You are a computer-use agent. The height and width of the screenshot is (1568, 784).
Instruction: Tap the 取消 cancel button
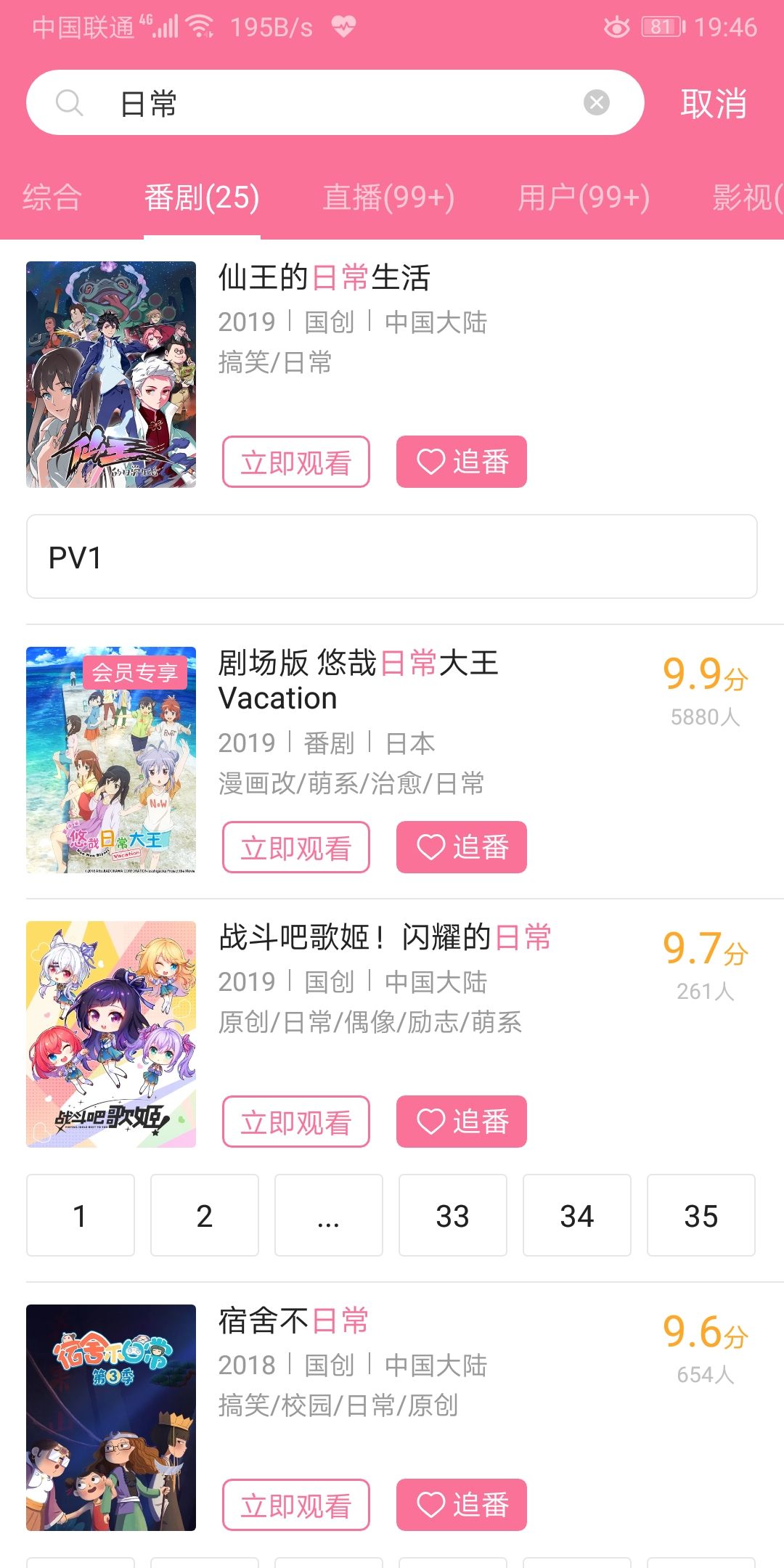click(713, 104)
